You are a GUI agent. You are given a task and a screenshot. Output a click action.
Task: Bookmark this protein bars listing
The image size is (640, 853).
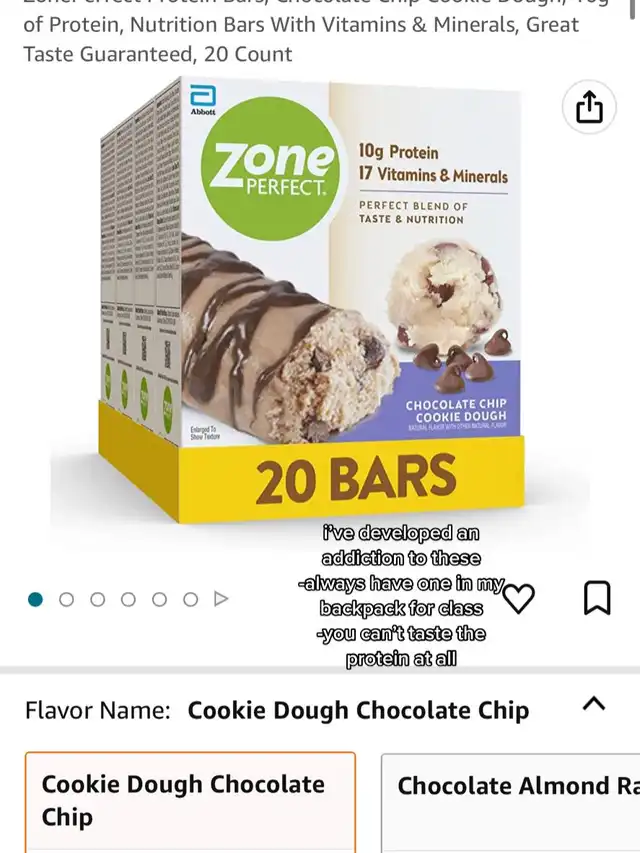click(x=596, y=598)
